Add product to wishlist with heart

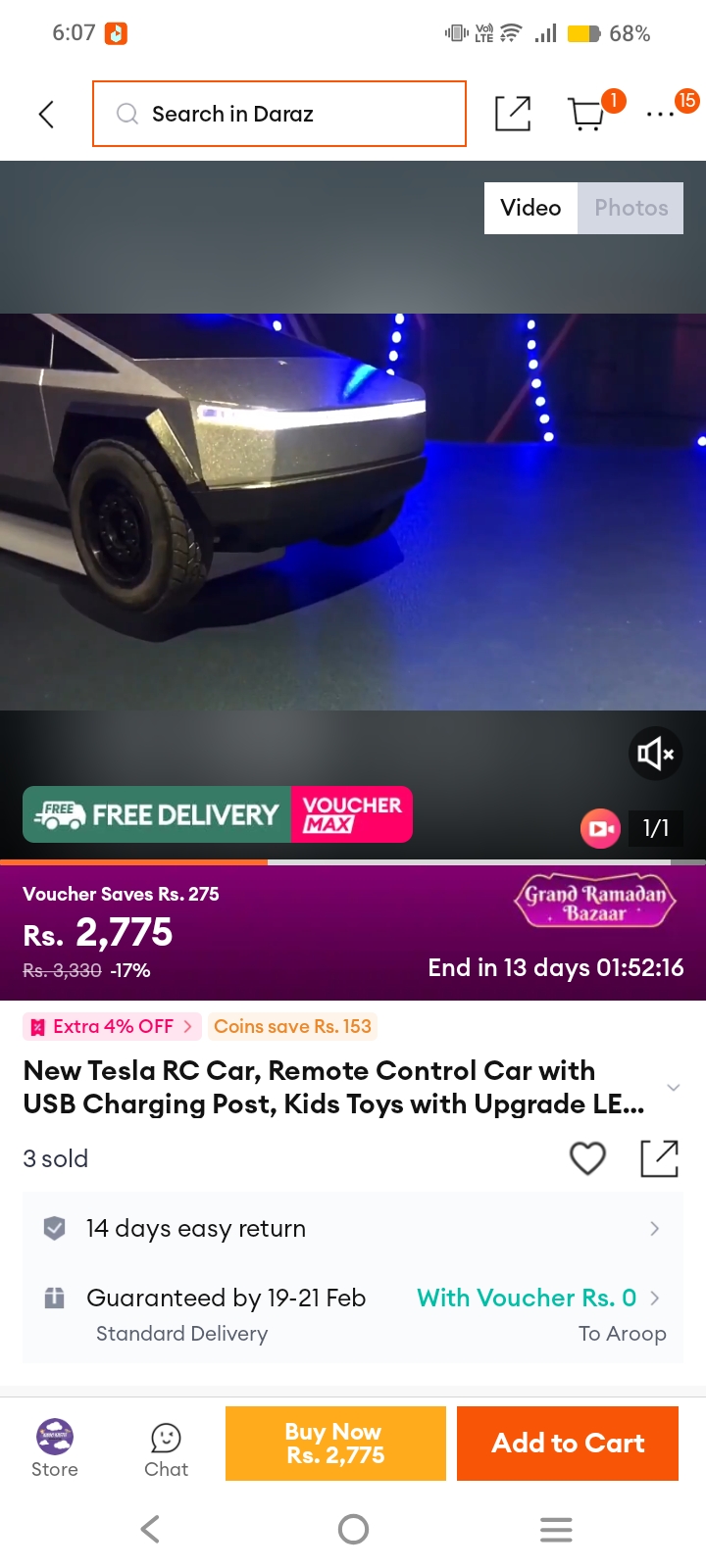coord(587,1158)
